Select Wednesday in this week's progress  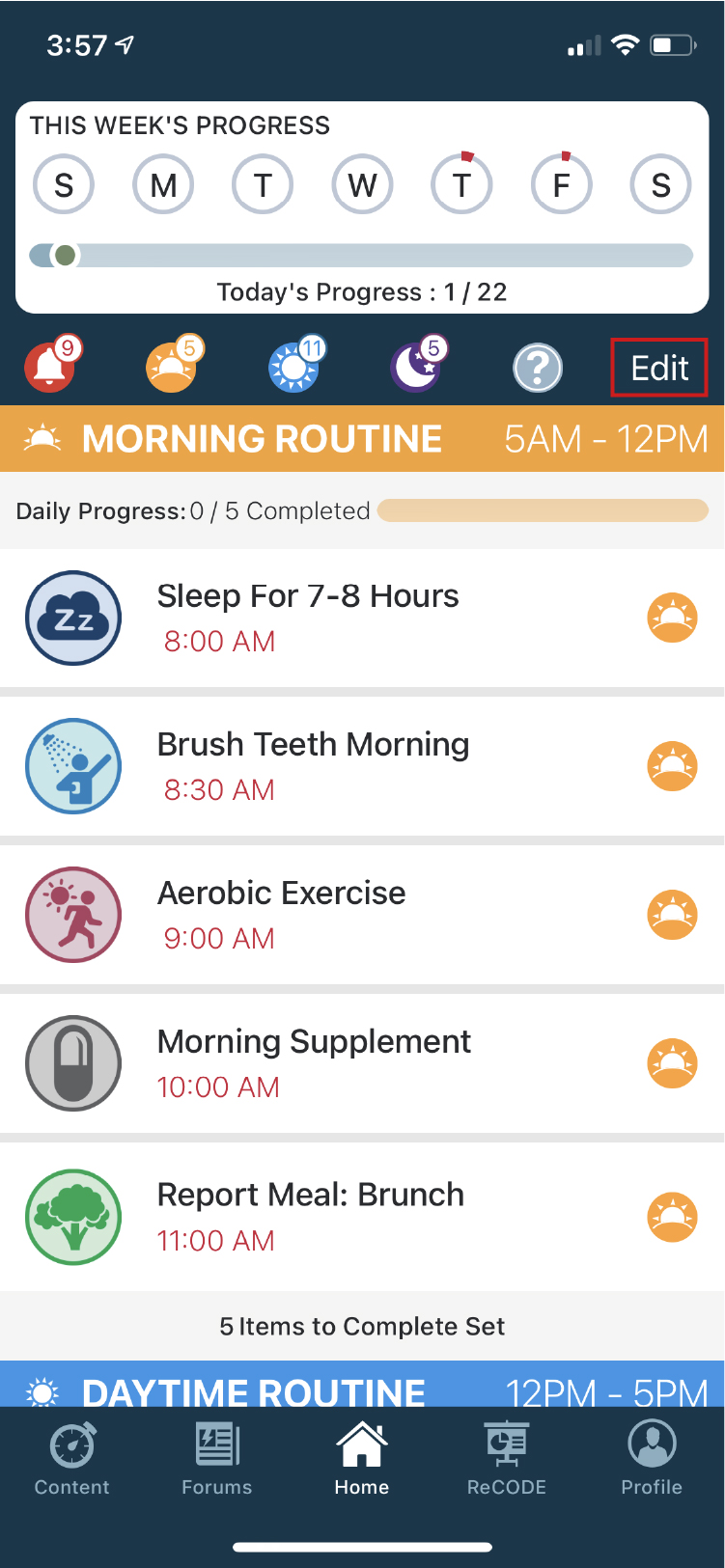pyautogui.click(x=362, y=184)
